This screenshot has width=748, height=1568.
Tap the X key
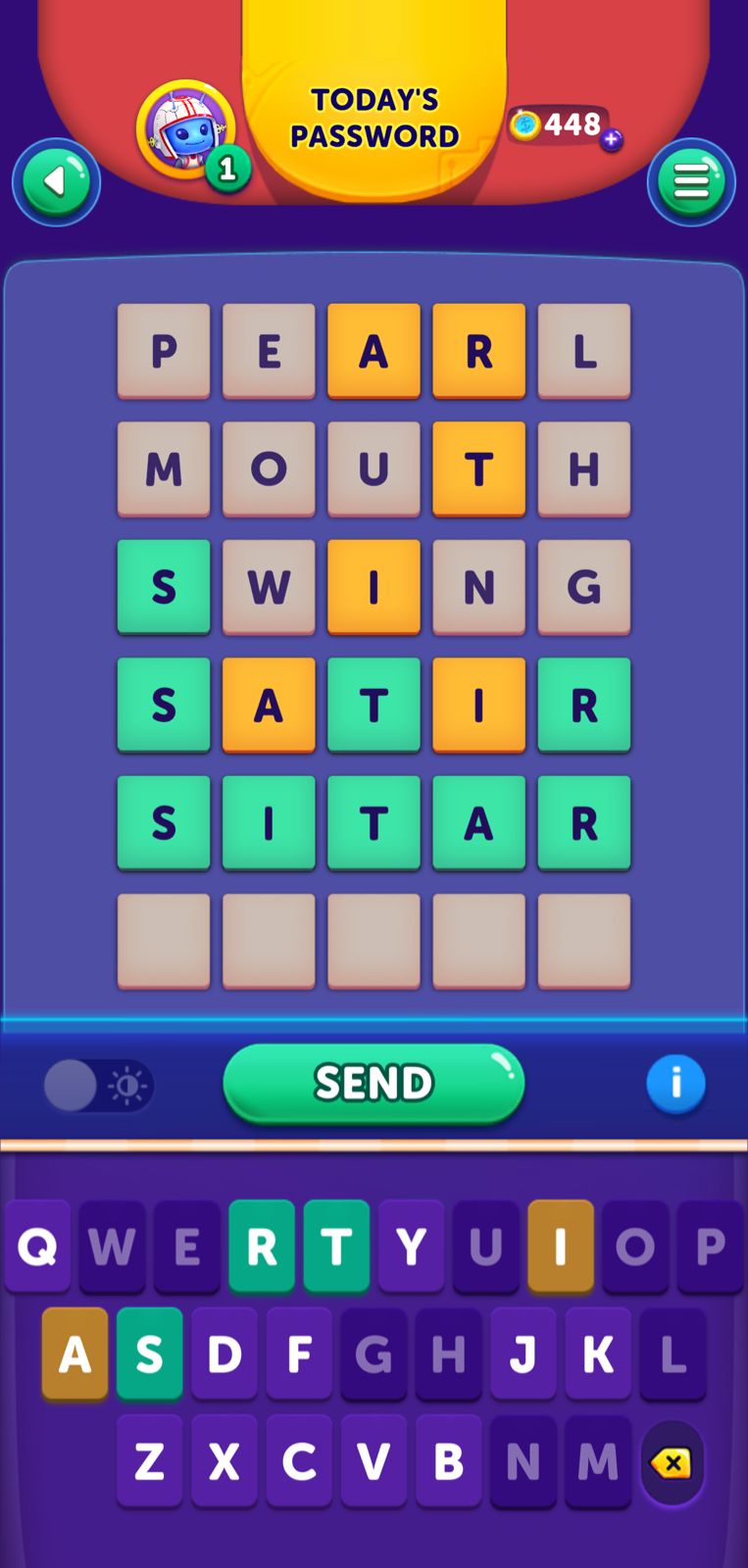point(224,1461)
